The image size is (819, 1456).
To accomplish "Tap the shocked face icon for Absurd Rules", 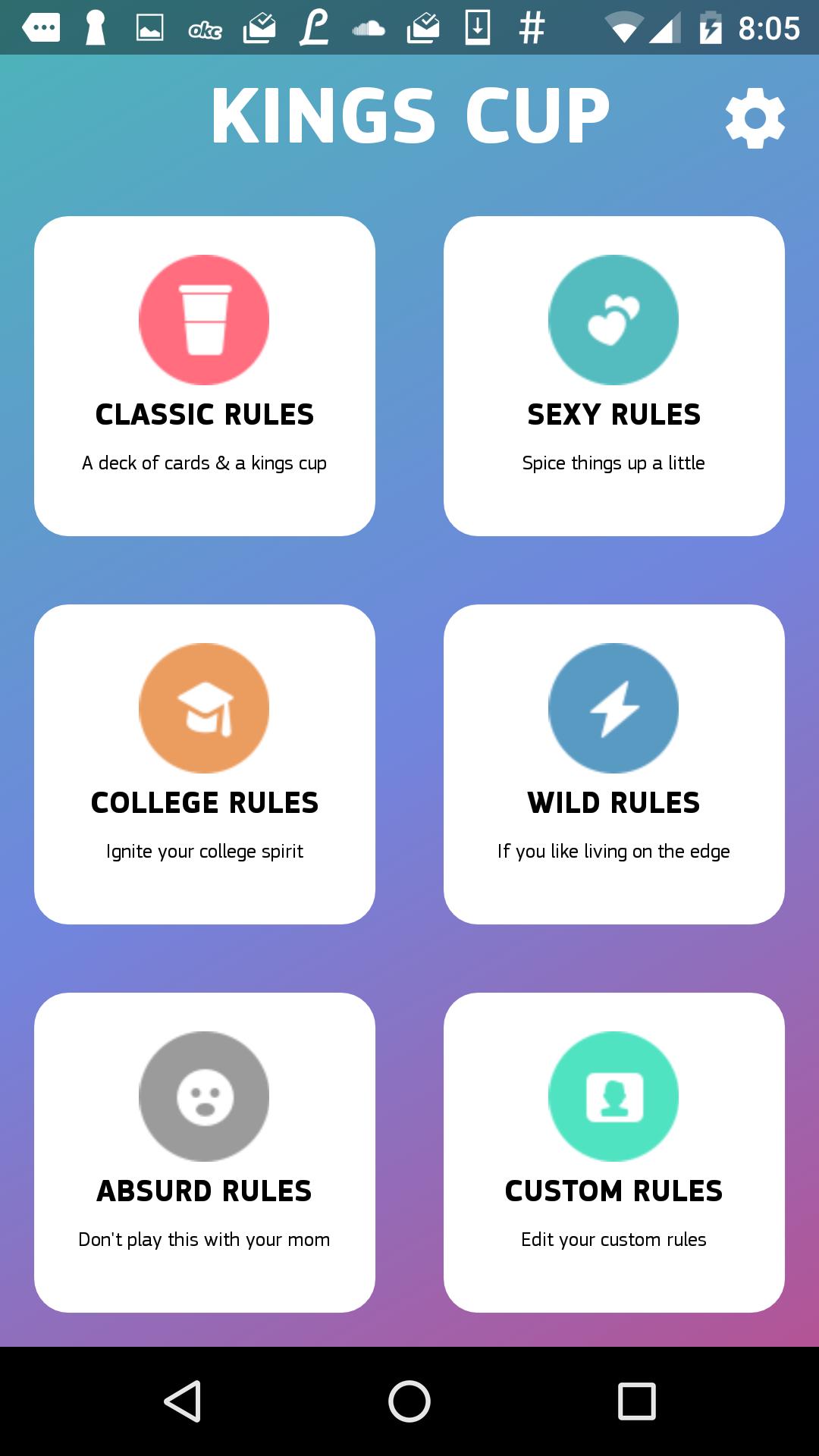I will [x=203, y=1095].
